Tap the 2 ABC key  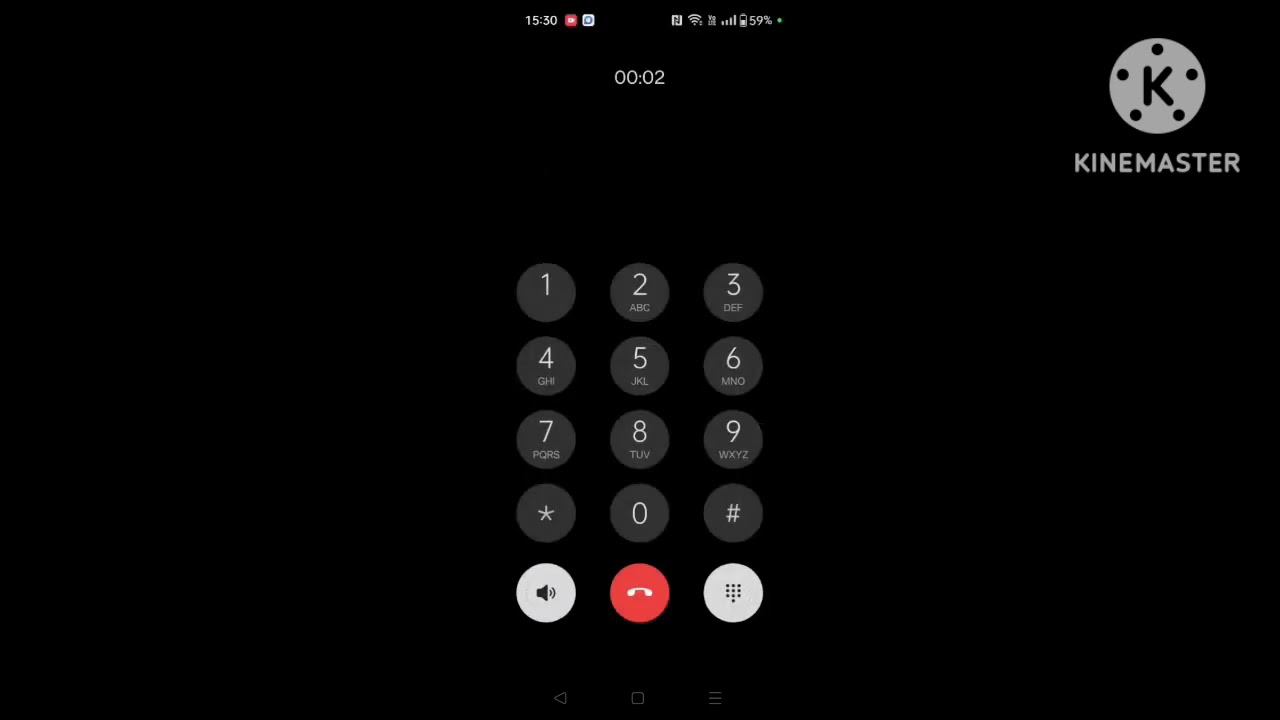tap(640, 292)
